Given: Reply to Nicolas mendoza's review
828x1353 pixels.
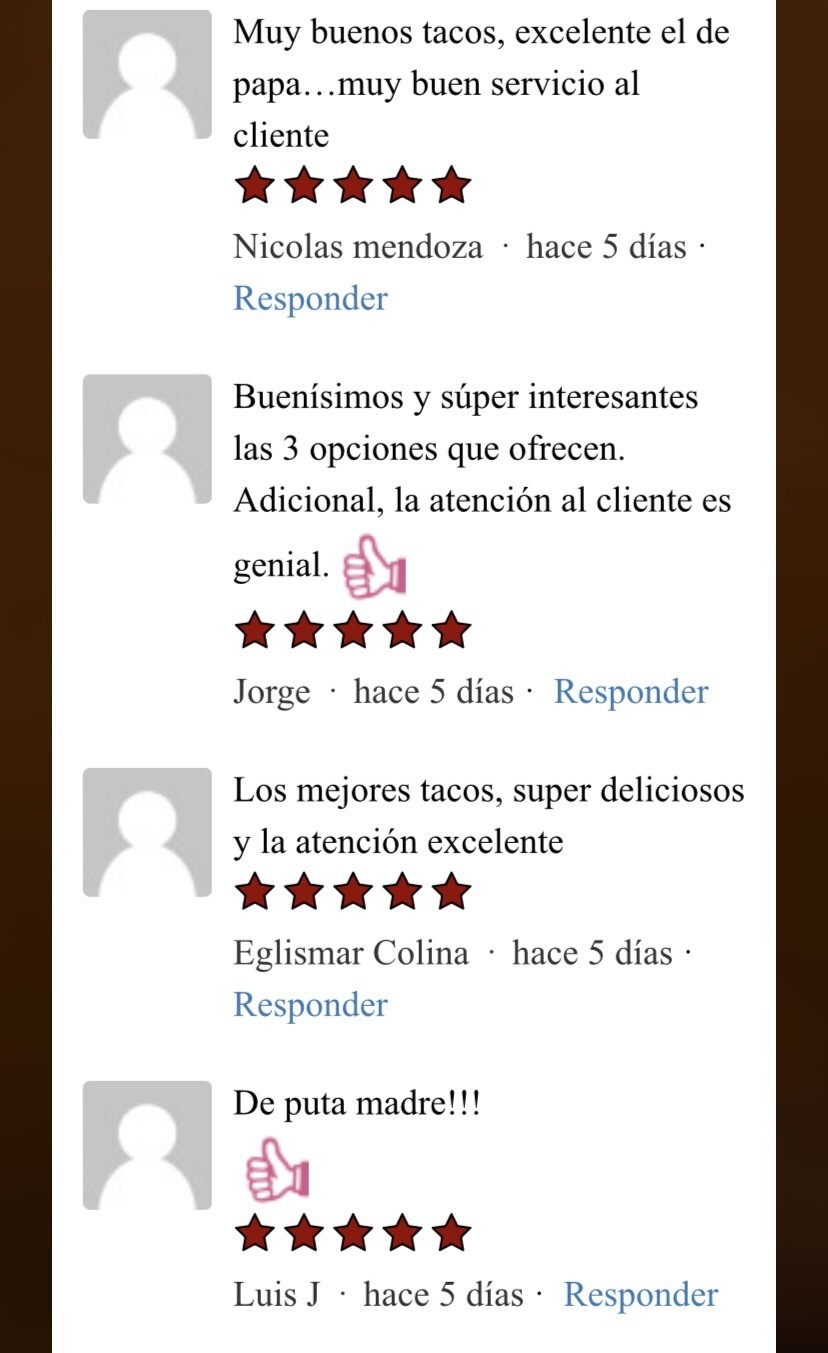Looking at the screenshot, I should 310,298.
